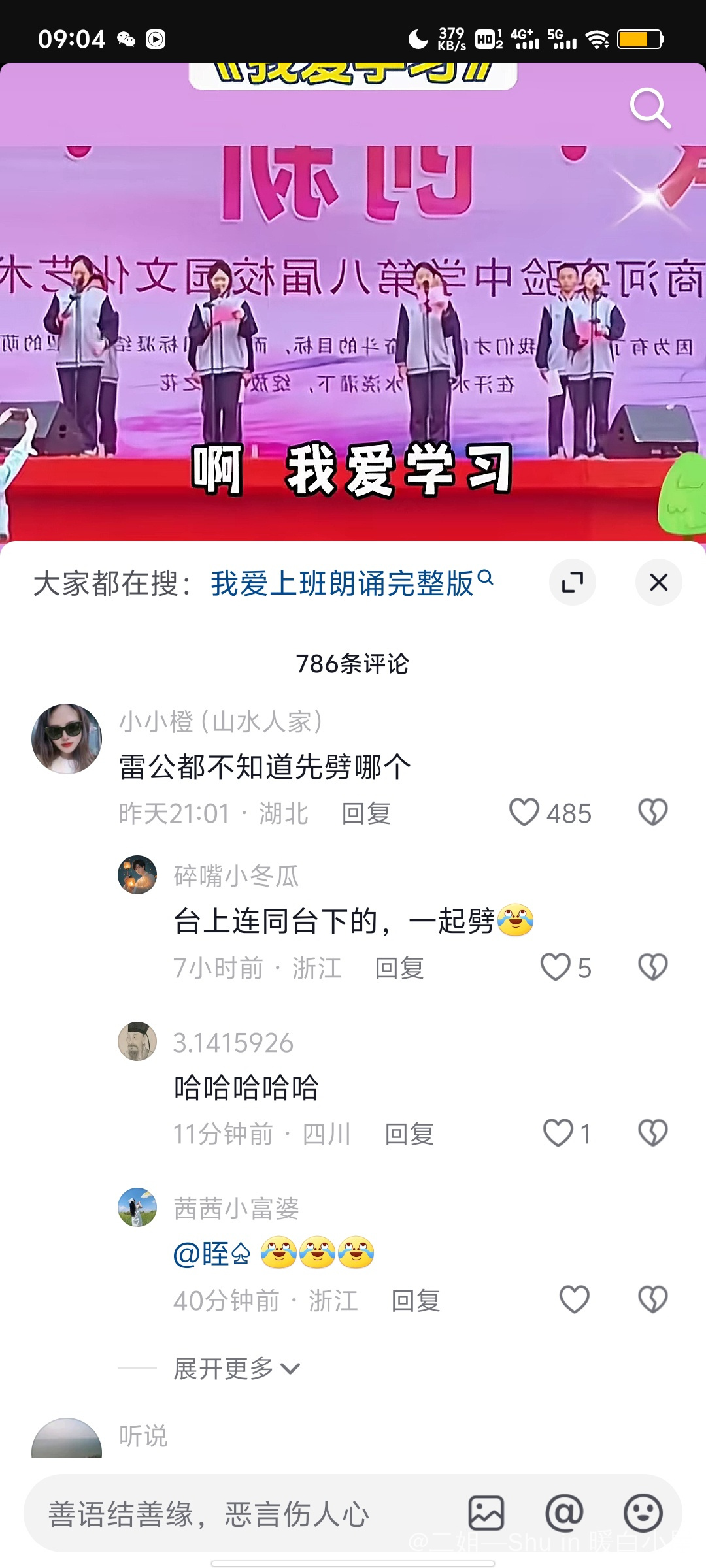View 小小橙's profile avatar
This screenshot has width=706, height=1568.
point(67,738)
